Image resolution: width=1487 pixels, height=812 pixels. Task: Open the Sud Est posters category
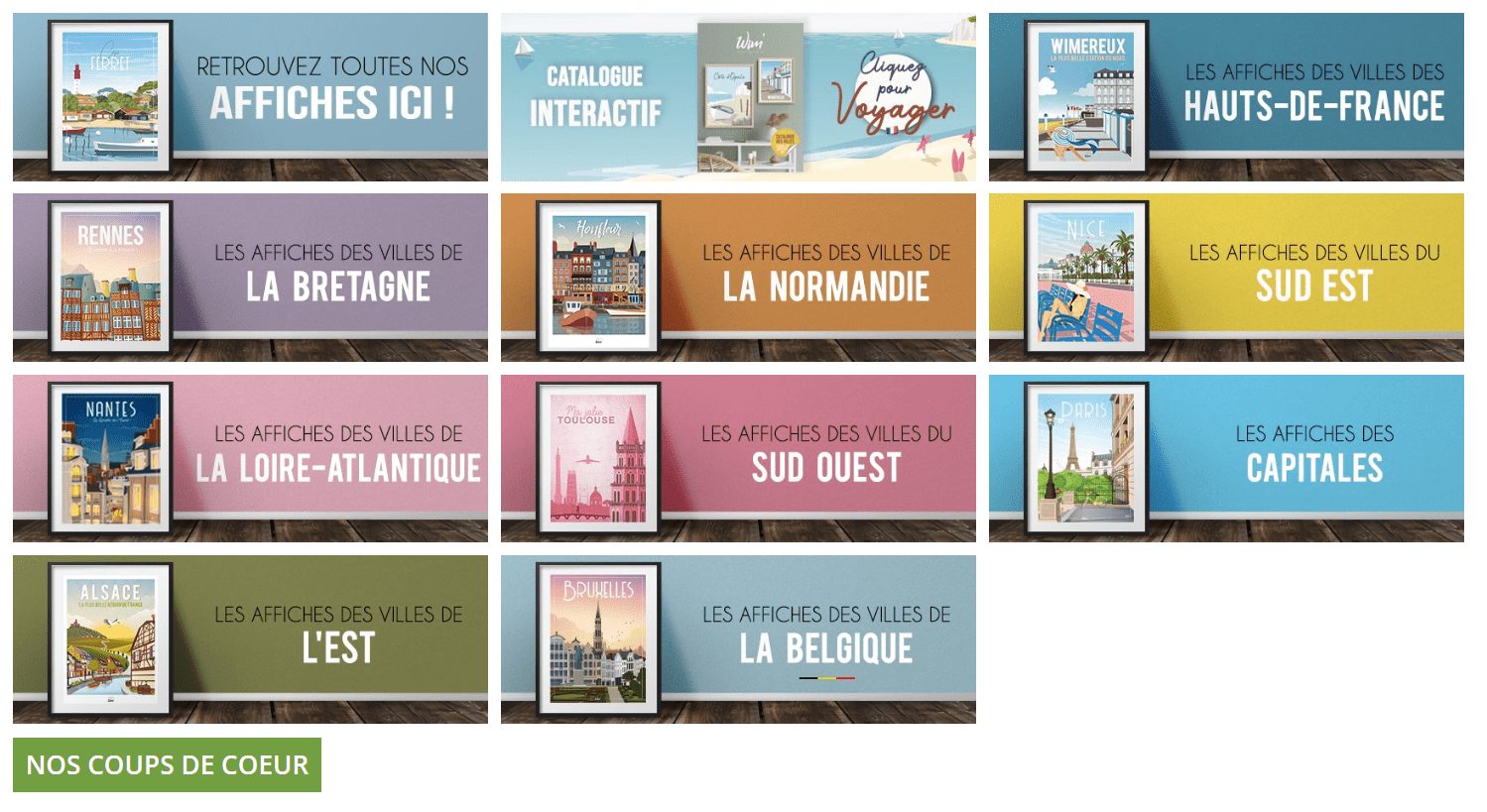coord(1226,278)
